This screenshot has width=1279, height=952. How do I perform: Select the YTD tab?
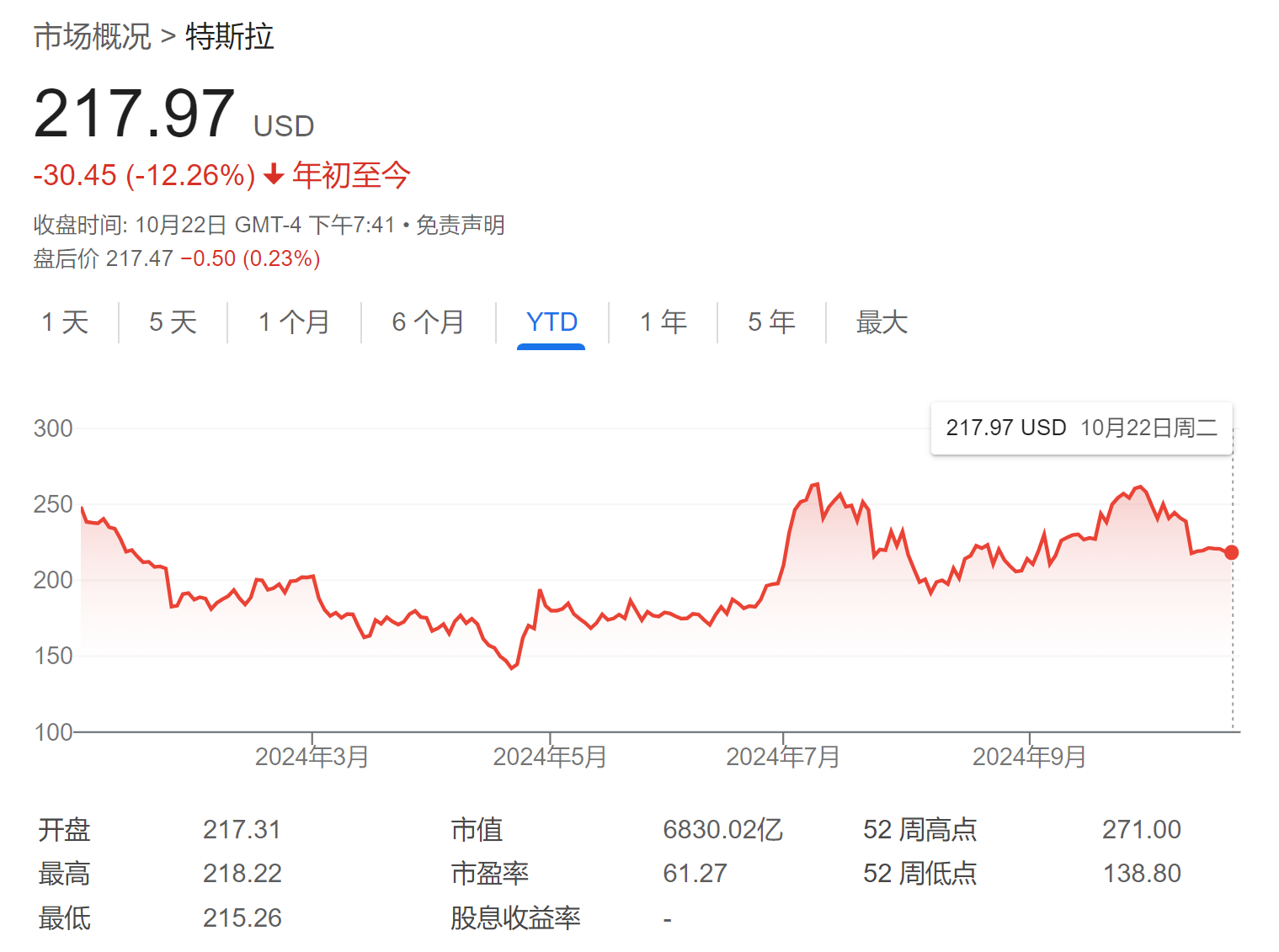point(552,322)
